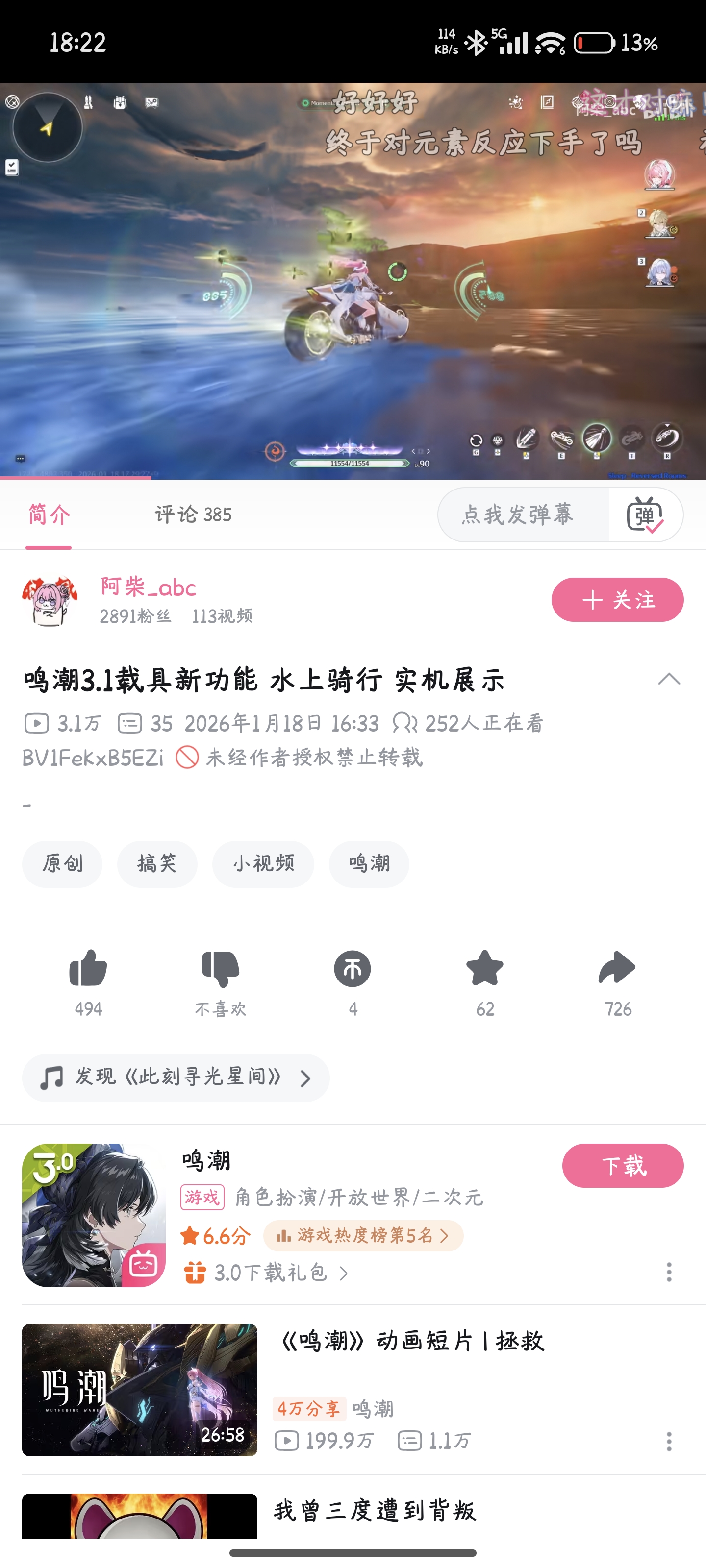Open 游戏热度榜第5名 ranking link
This screenshot has height=1568, width=706.
(x=363, y=1236)
